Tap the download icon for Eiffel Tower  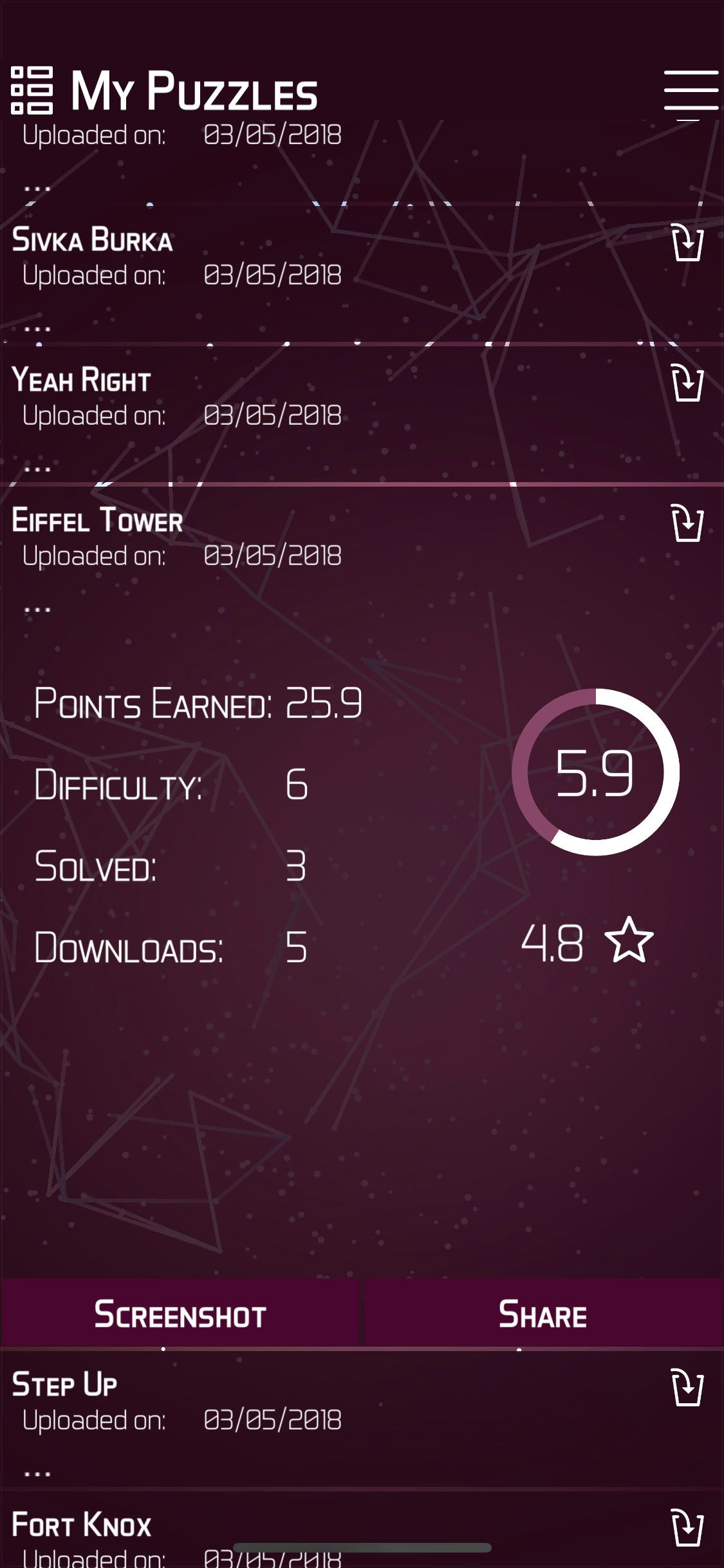tap(687, 523)
